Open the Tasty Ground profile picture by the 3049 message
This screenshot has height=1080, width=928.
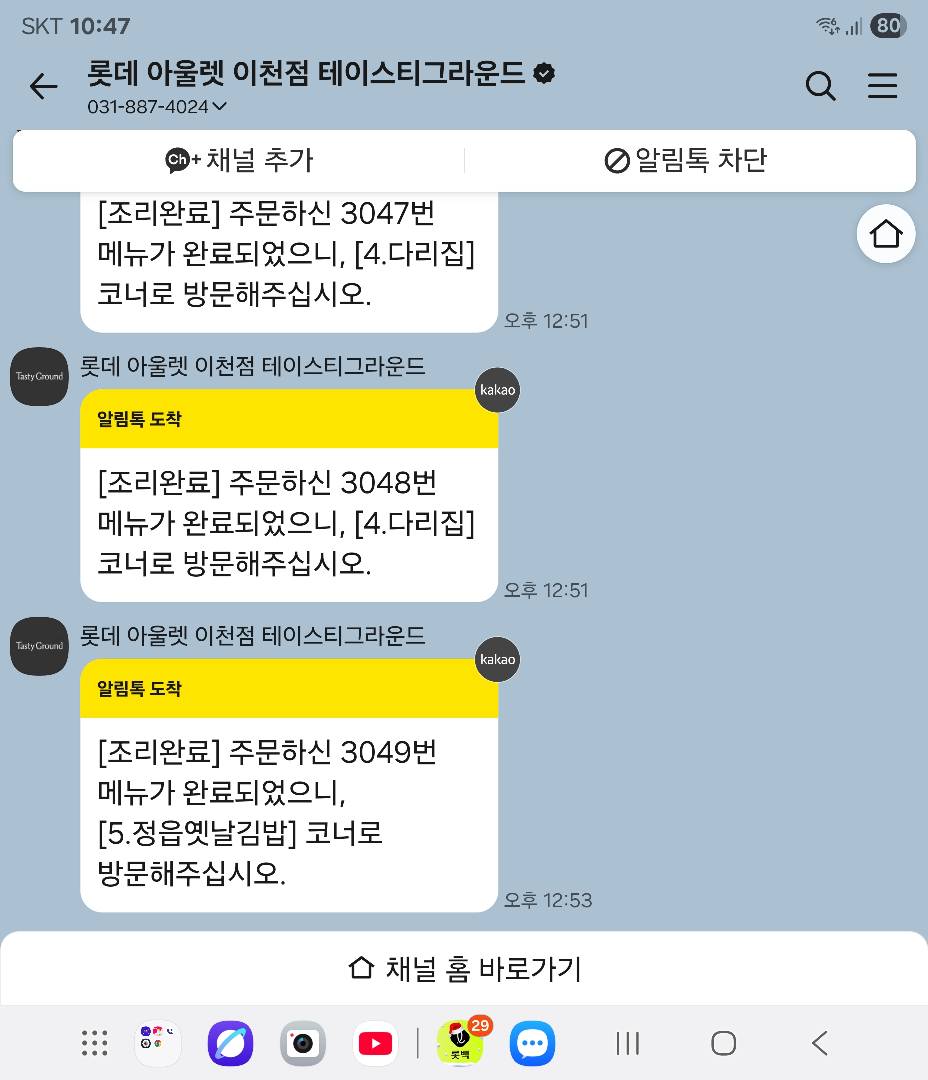pyautogui.click(x=39, y=646)
